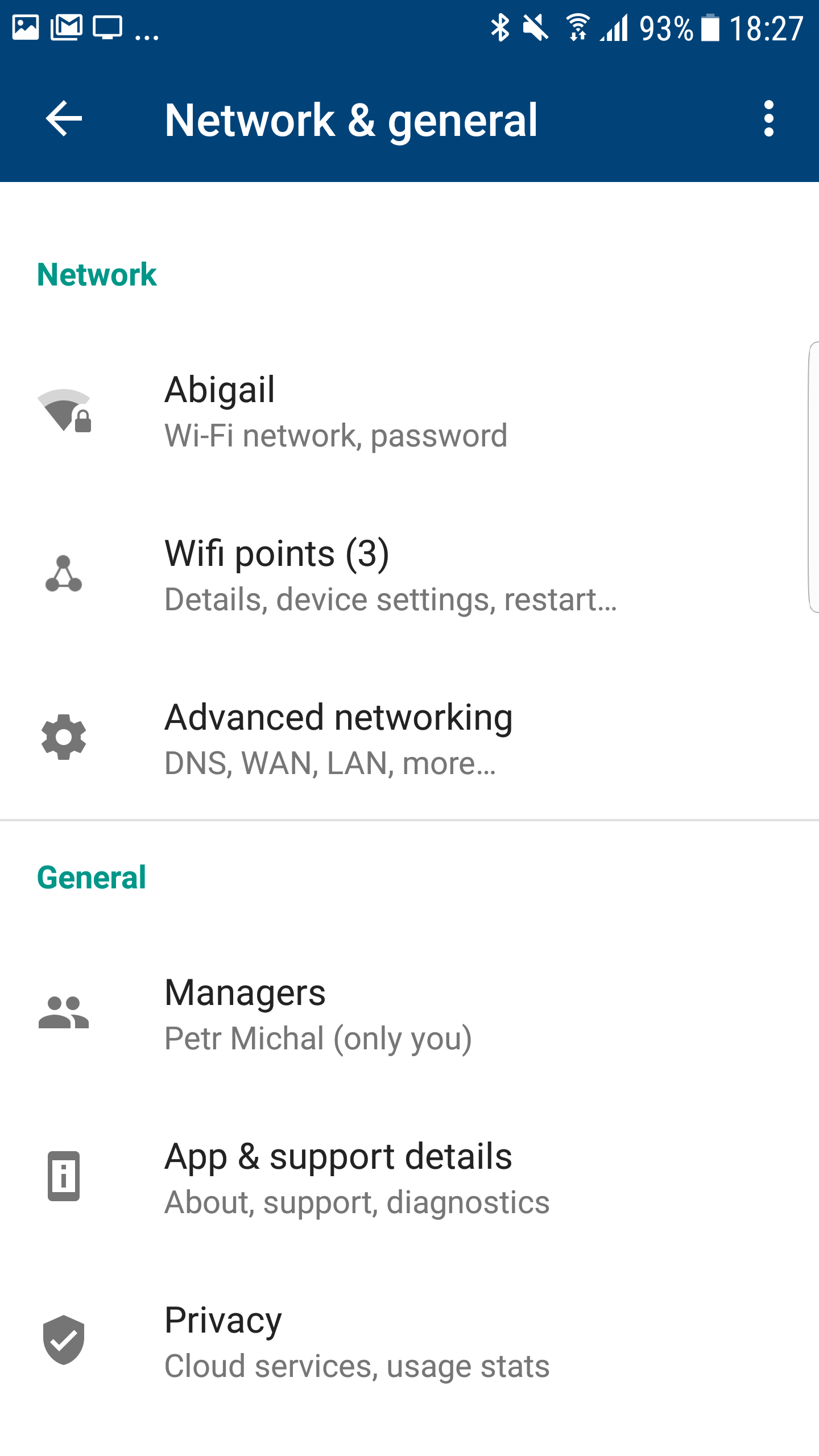Open the three-dot overflow menu
This screenshot has height=1456, width=819.
click(x=769, y=119)
